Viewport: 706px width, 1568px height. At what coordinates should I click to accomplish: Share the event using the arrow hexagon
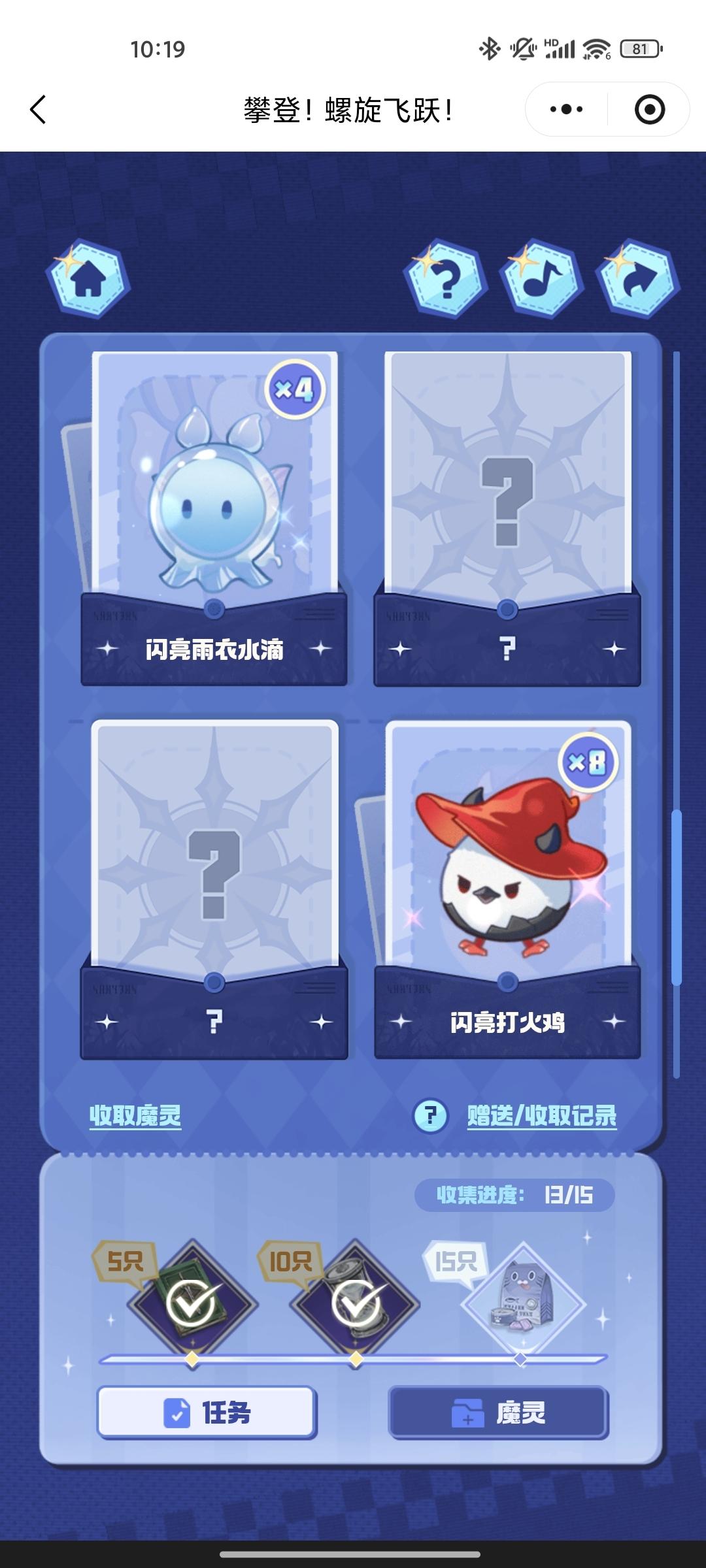pyautogui.click(x=637, y=279)
